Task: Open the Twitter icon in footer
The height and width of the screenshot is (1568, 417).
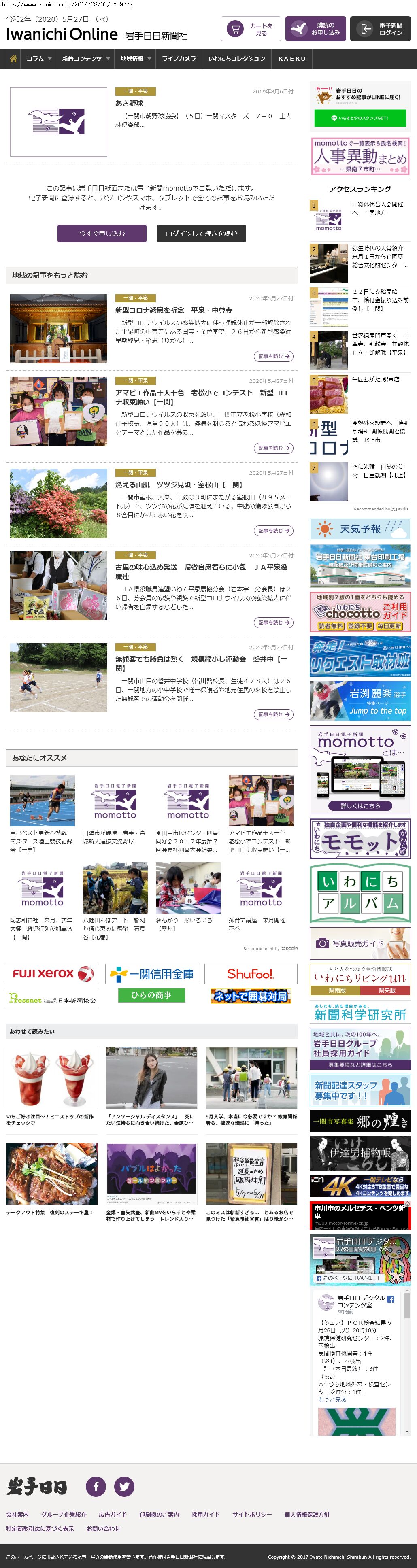Action: (124, 1486)
